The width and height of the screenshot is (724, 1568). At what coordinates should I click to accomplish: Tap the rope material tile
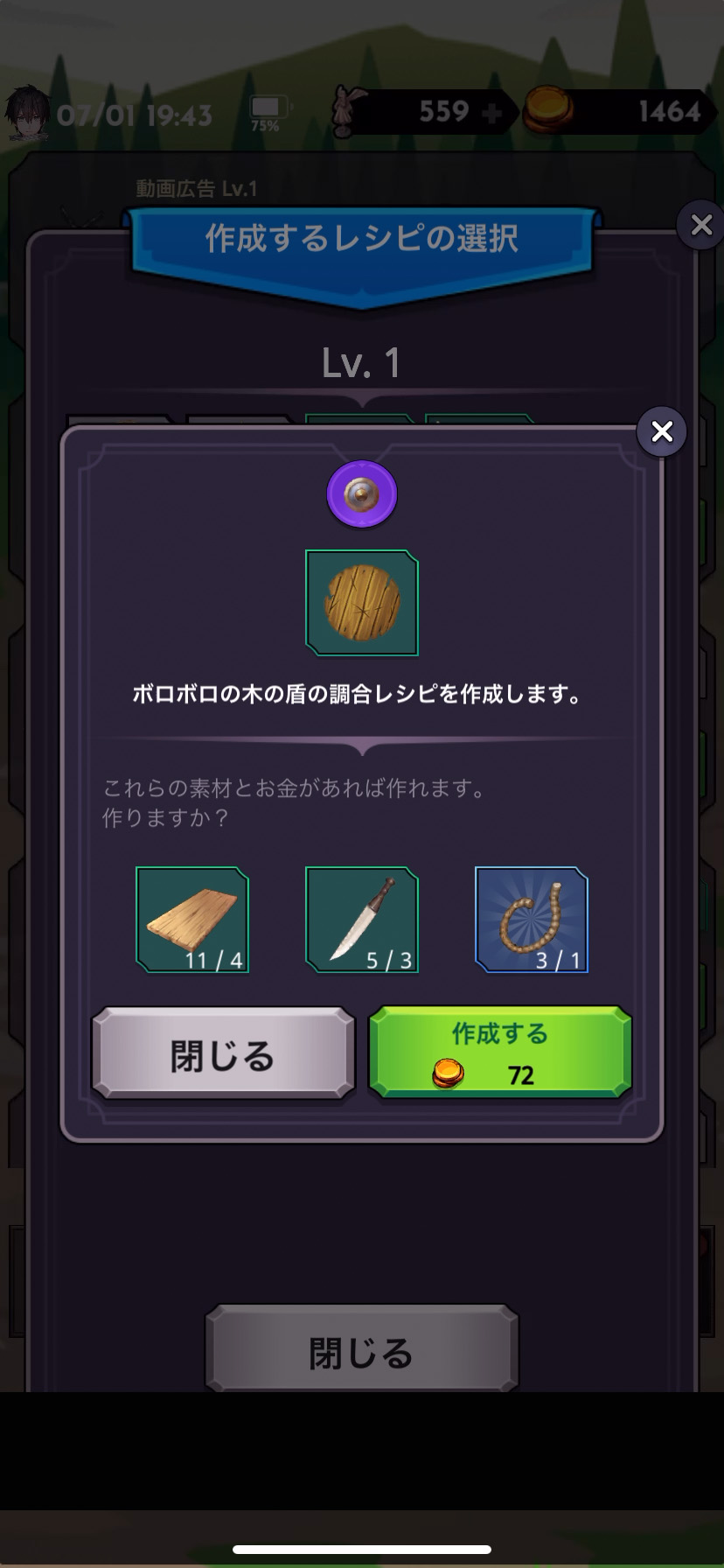pos(532,920)
